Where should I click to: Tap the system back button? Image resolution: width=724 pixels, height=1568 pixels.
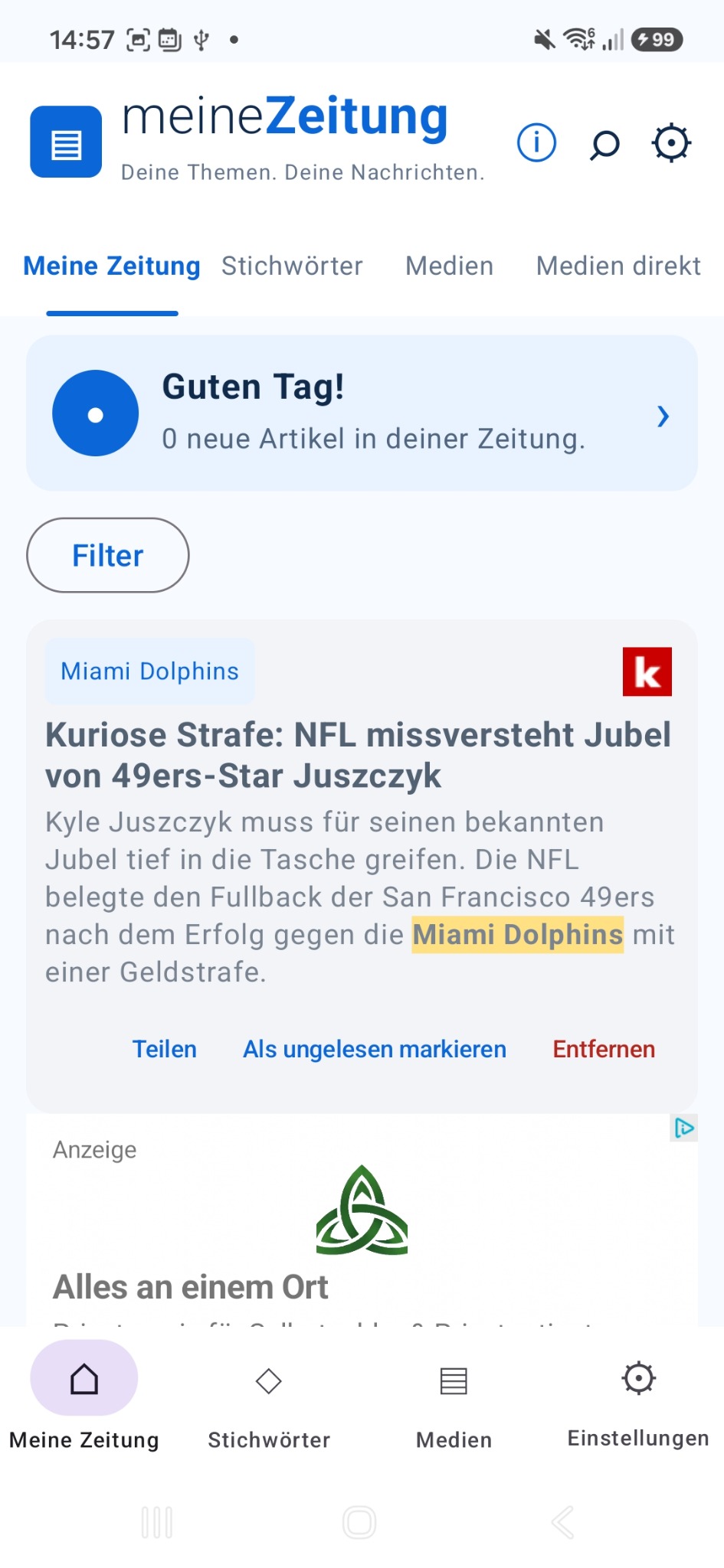click(563, 1522)
